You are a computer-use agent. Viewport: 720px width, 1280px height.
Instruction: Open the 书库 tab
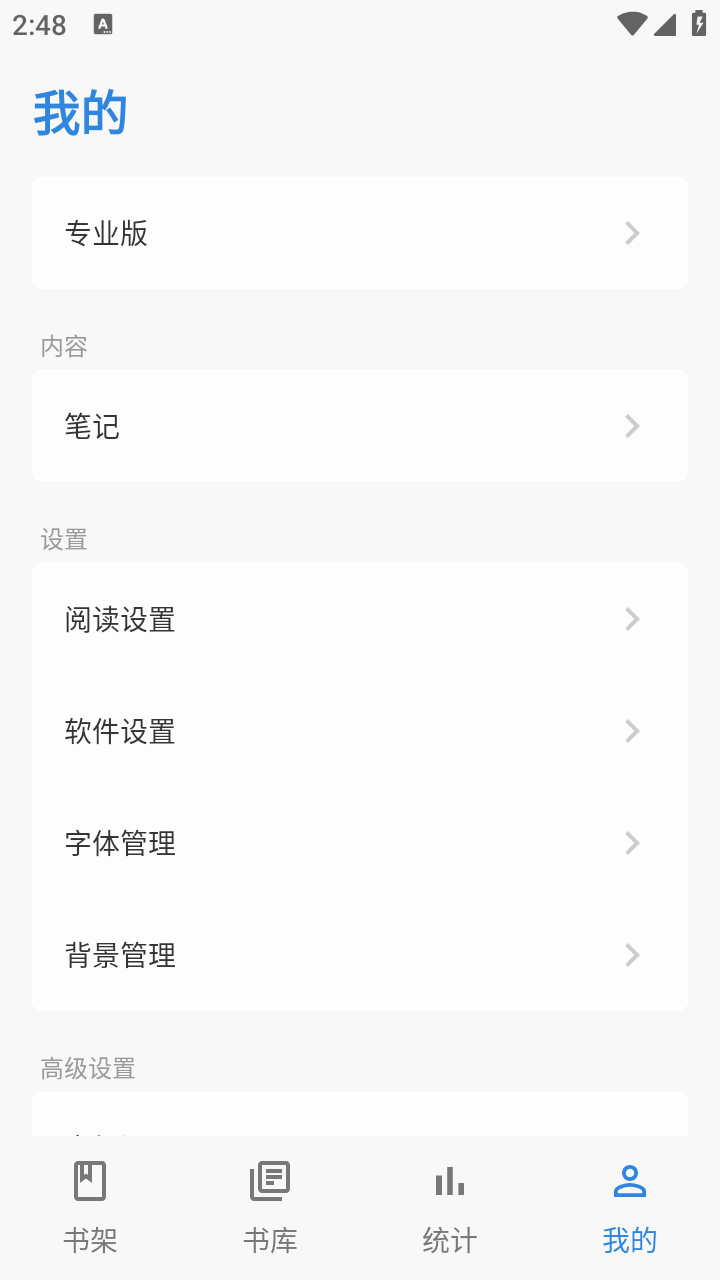[269, 1208]
